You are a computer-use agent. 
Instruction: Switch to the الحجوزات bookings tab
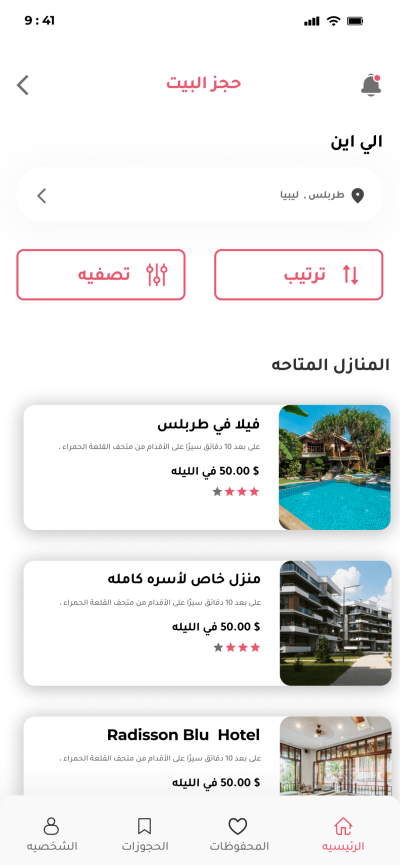pyautogui.click(x=145, y=834)
